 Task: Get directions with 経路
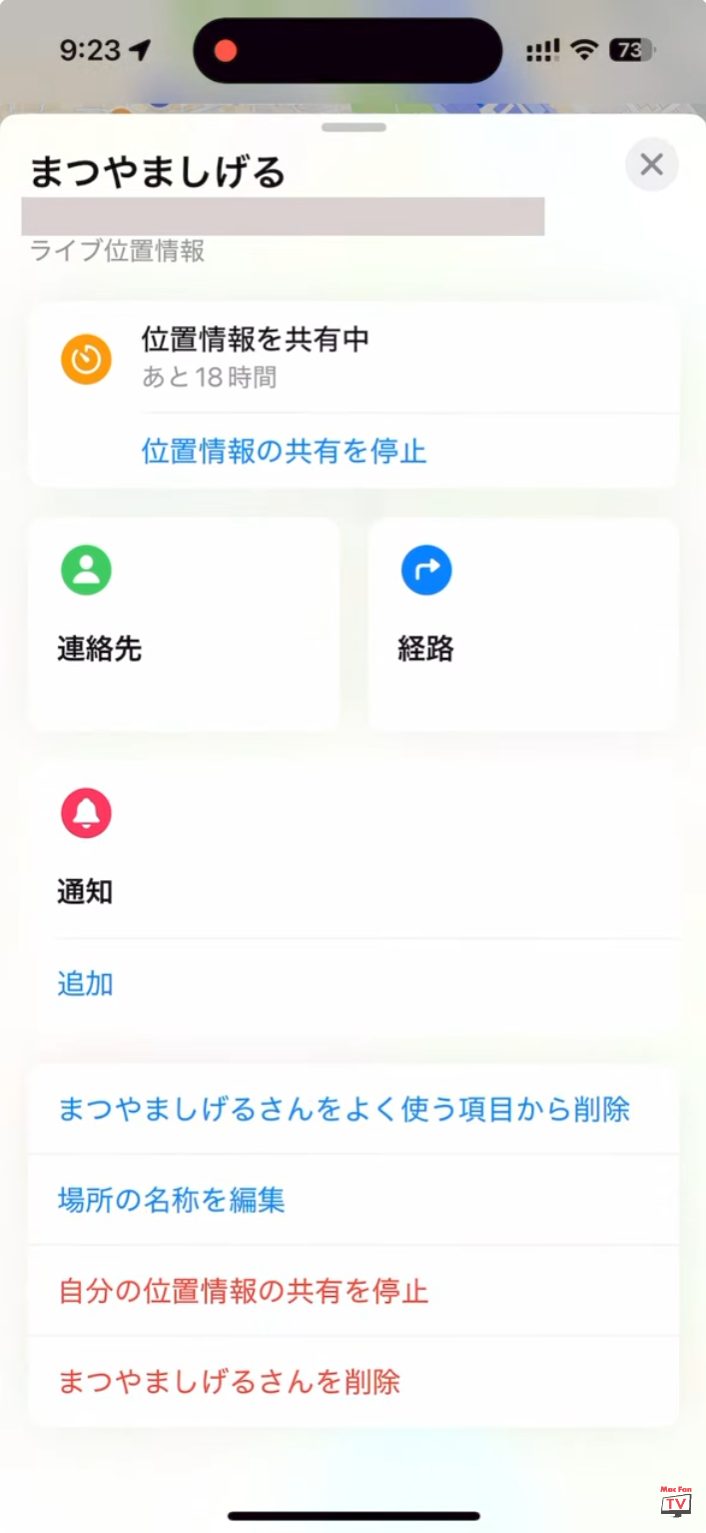(524, 624)
